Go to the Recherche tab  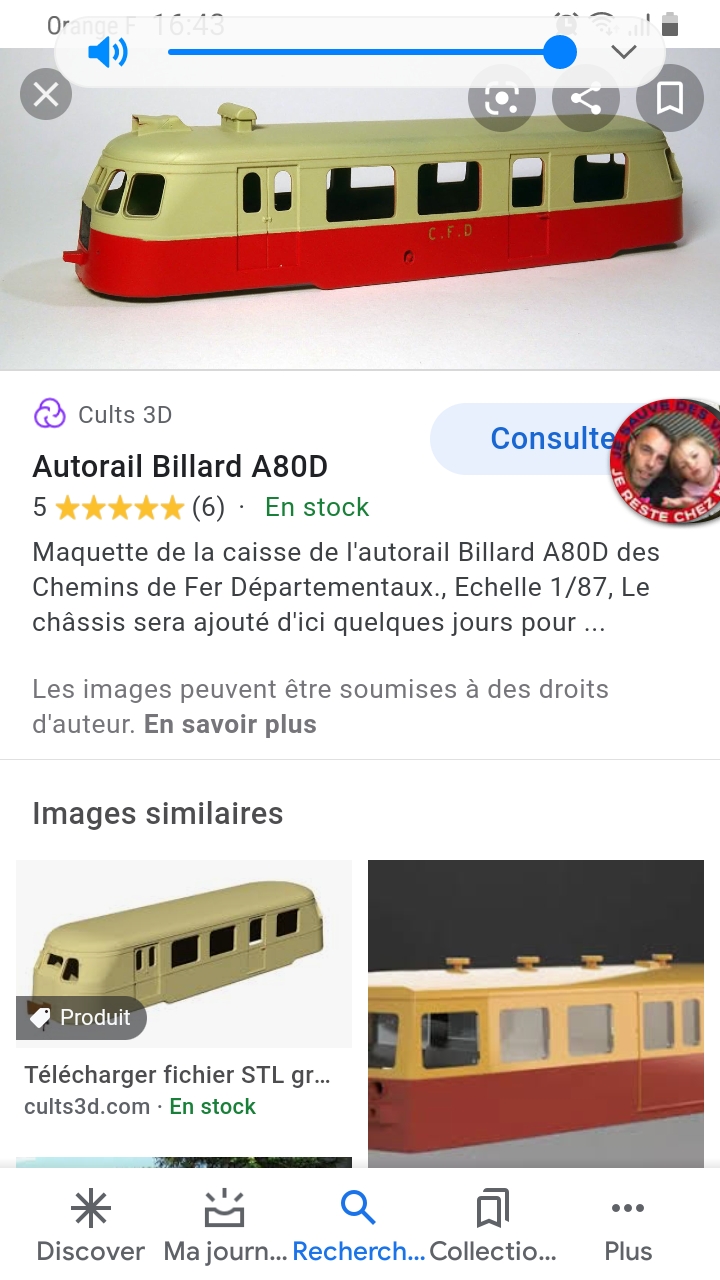click(x=358, y=1226)
